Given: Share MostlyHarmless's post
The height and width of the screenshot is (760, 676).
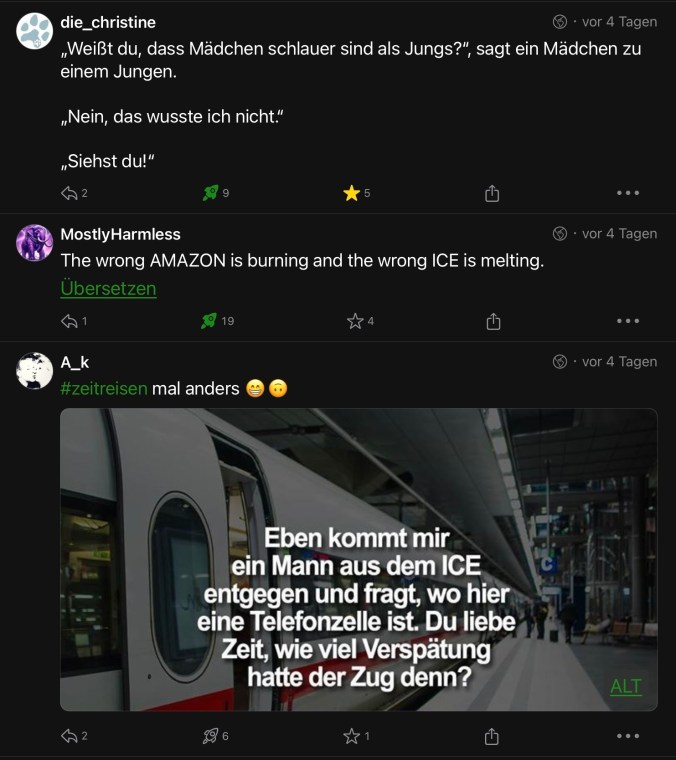Looking at the screenshot, I should 492,321.
